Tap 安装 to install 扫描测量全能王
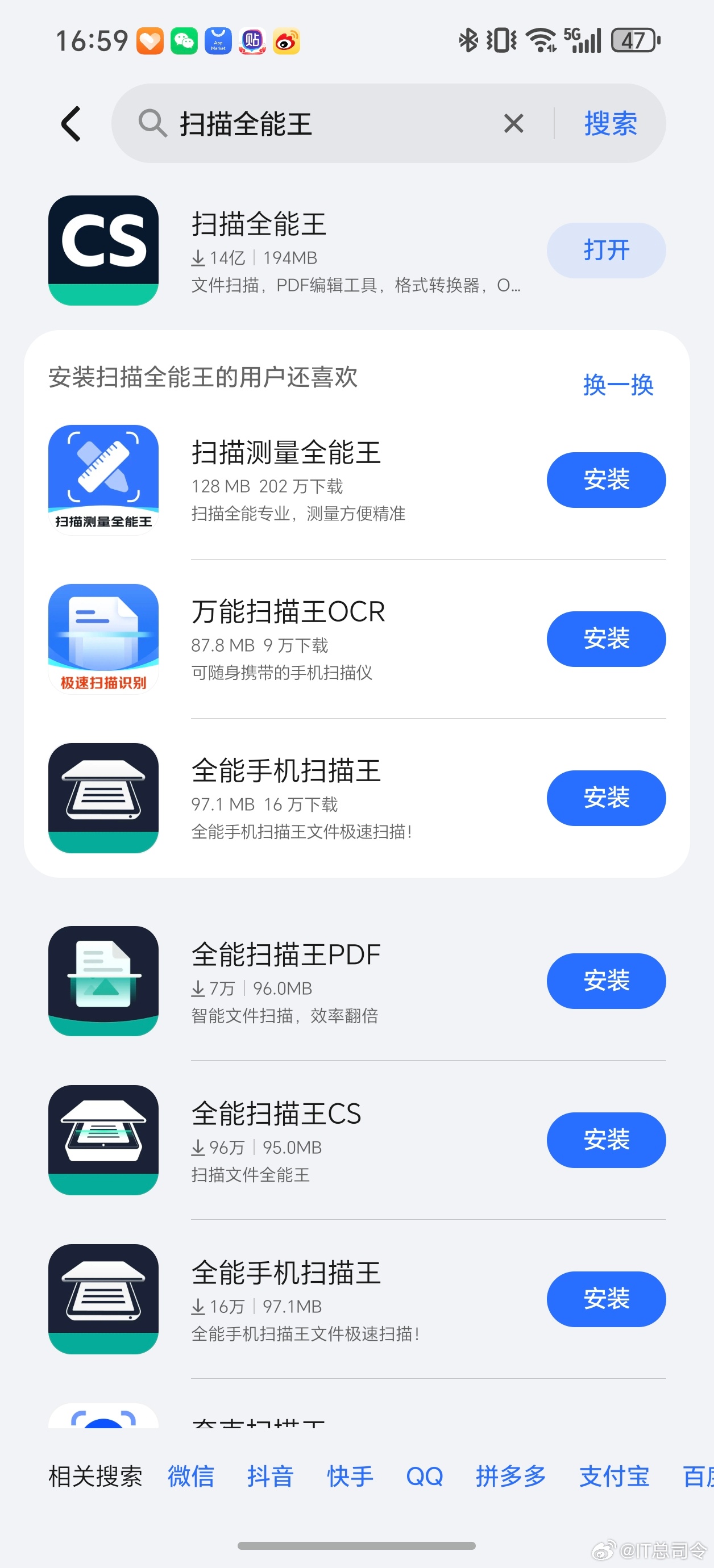Image resolution: width=714 pixels, height=1568 pixels. coord(606,479)
